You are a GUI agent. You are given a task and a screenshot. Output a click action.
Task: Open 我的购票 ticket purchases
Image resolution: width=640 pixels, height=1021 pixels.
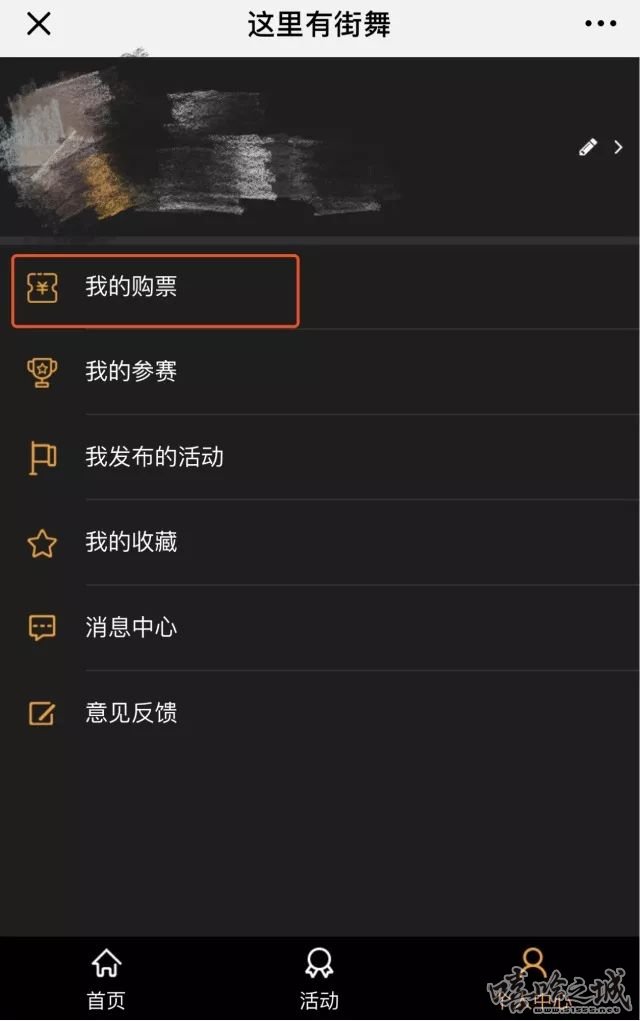tap(155, 289)
